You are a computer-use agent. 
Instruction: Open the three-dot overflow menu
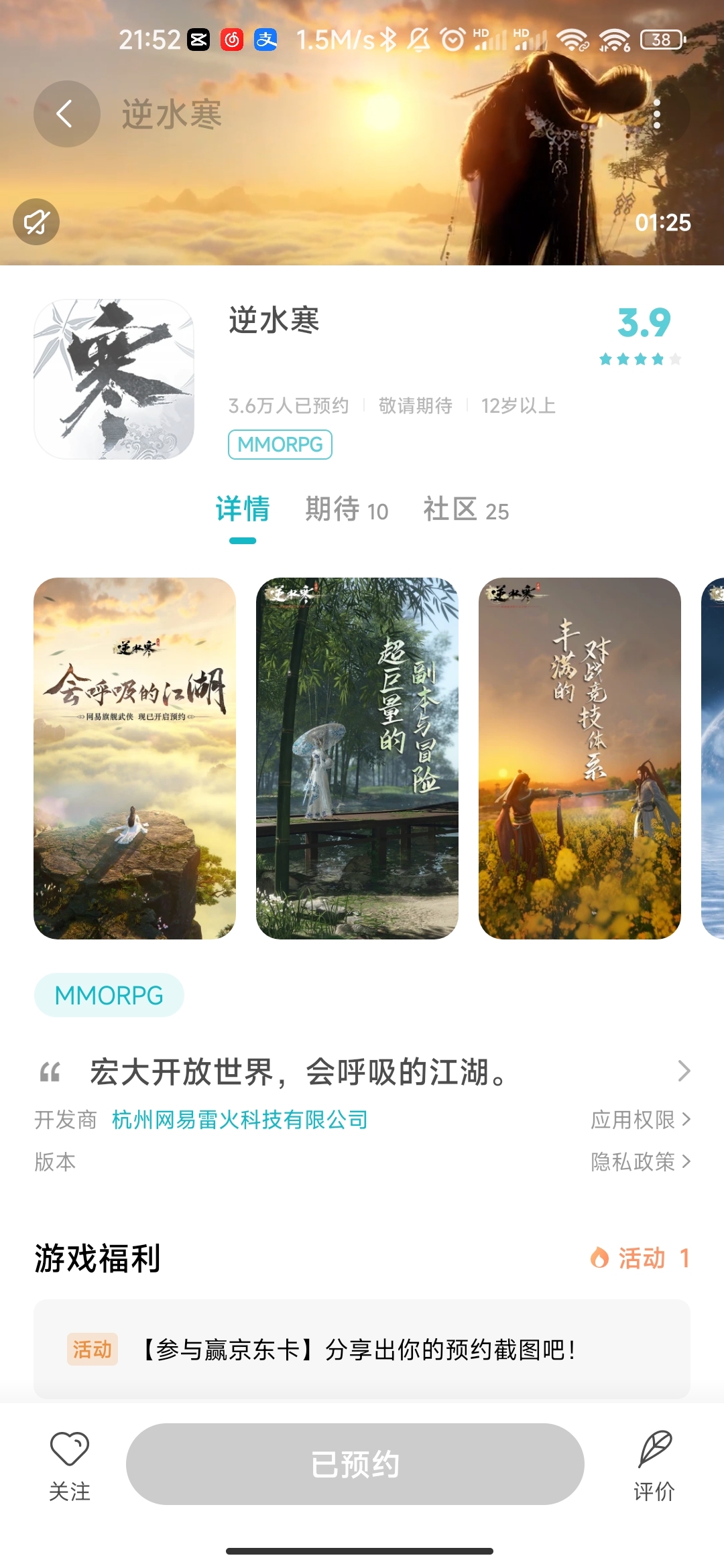pyautogui.click(x=657, y=114)
